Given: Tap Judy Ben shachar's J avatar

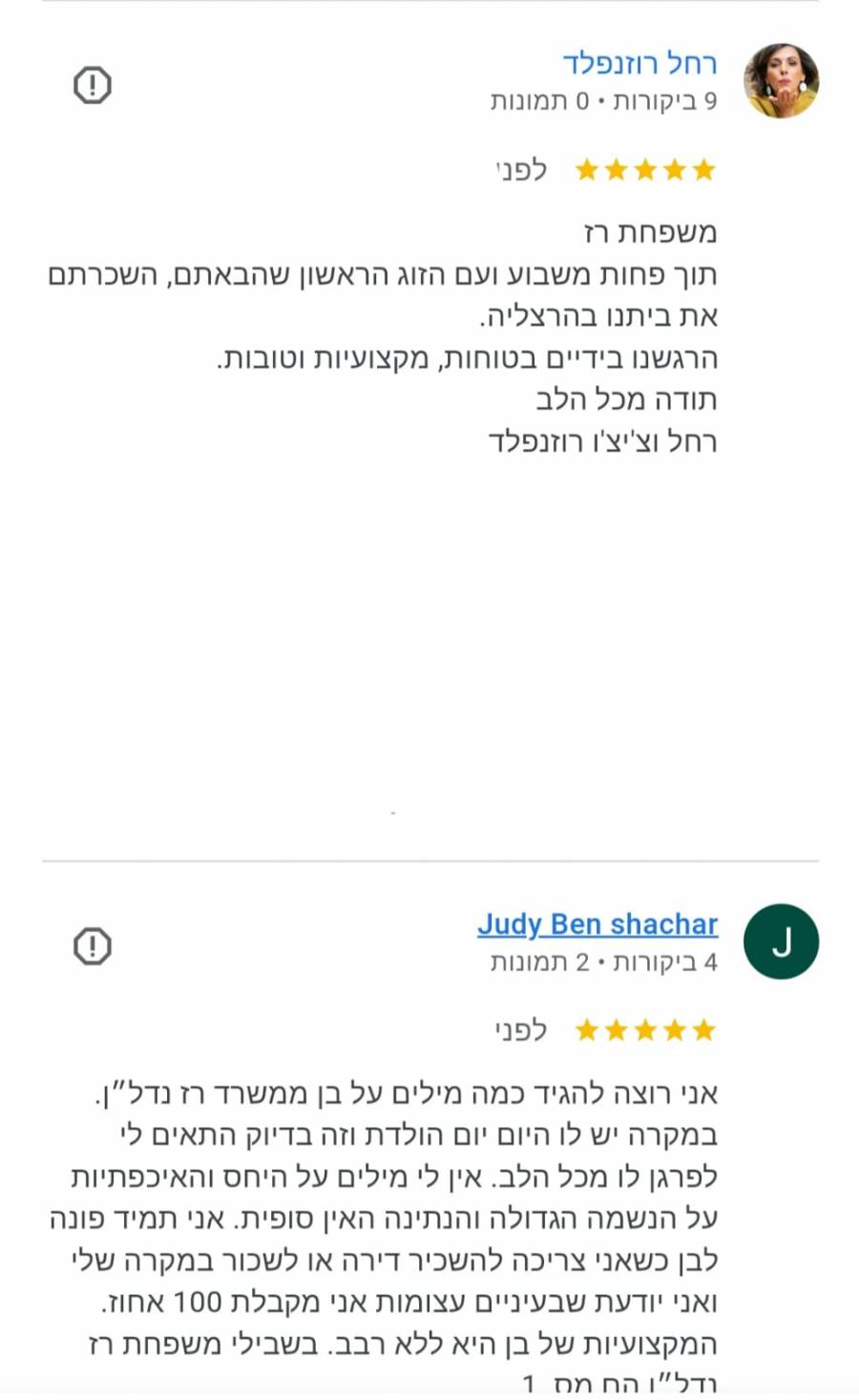Looking at the screenshot, I should (781, 942).
